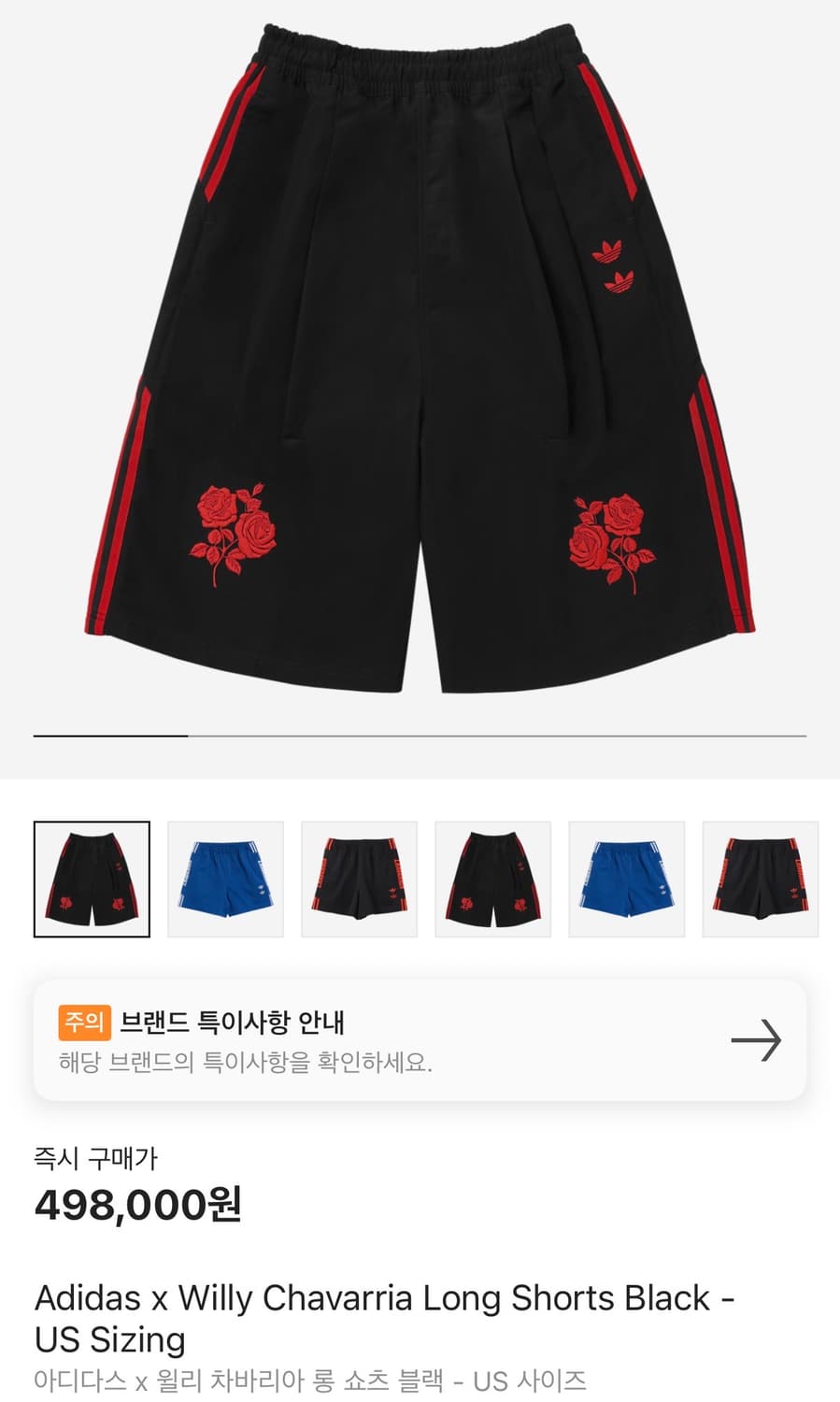Click the 'US Sizing' text in the title
The height and width of the screenshot is (1402, 840).
point(109,1338)
